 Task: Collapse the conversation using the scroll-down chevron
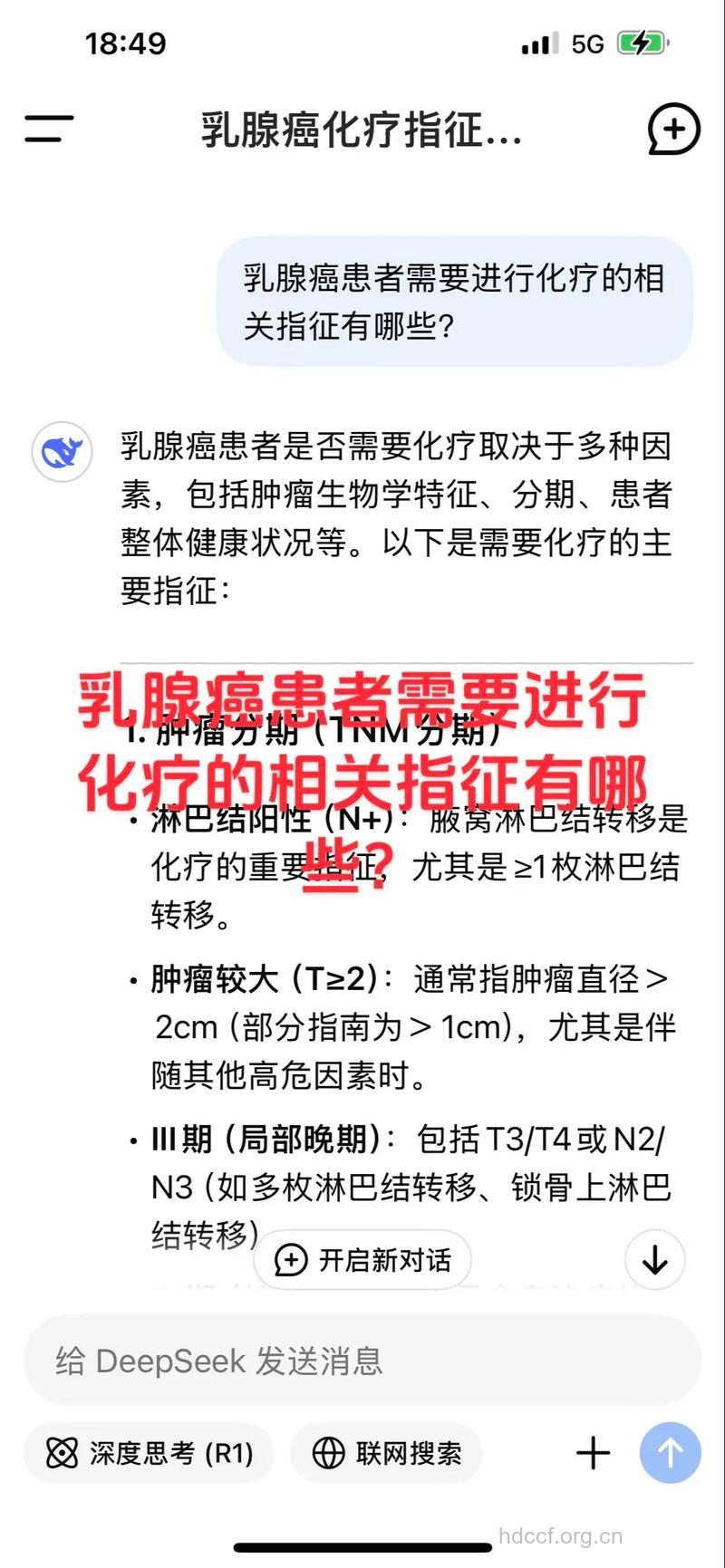pos(654,1260)
